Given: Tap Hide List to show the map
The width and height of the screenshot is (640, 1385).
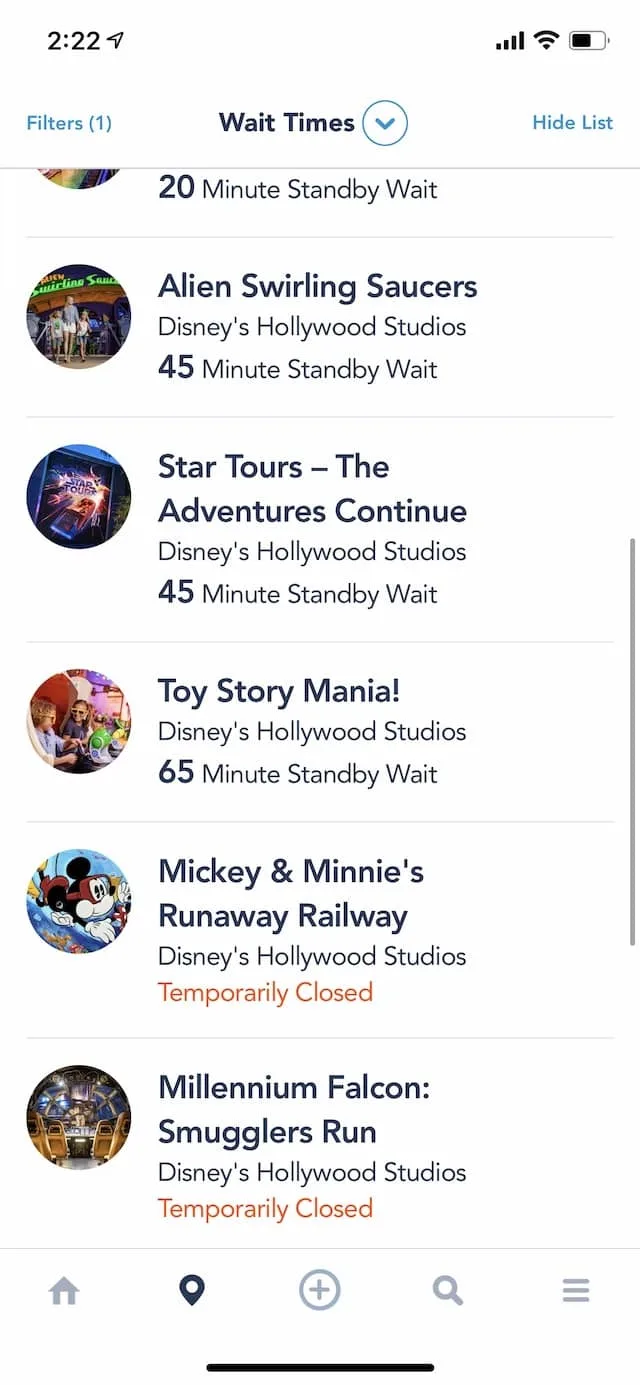Looking at the screenshot, I should (x=572, y=122).
